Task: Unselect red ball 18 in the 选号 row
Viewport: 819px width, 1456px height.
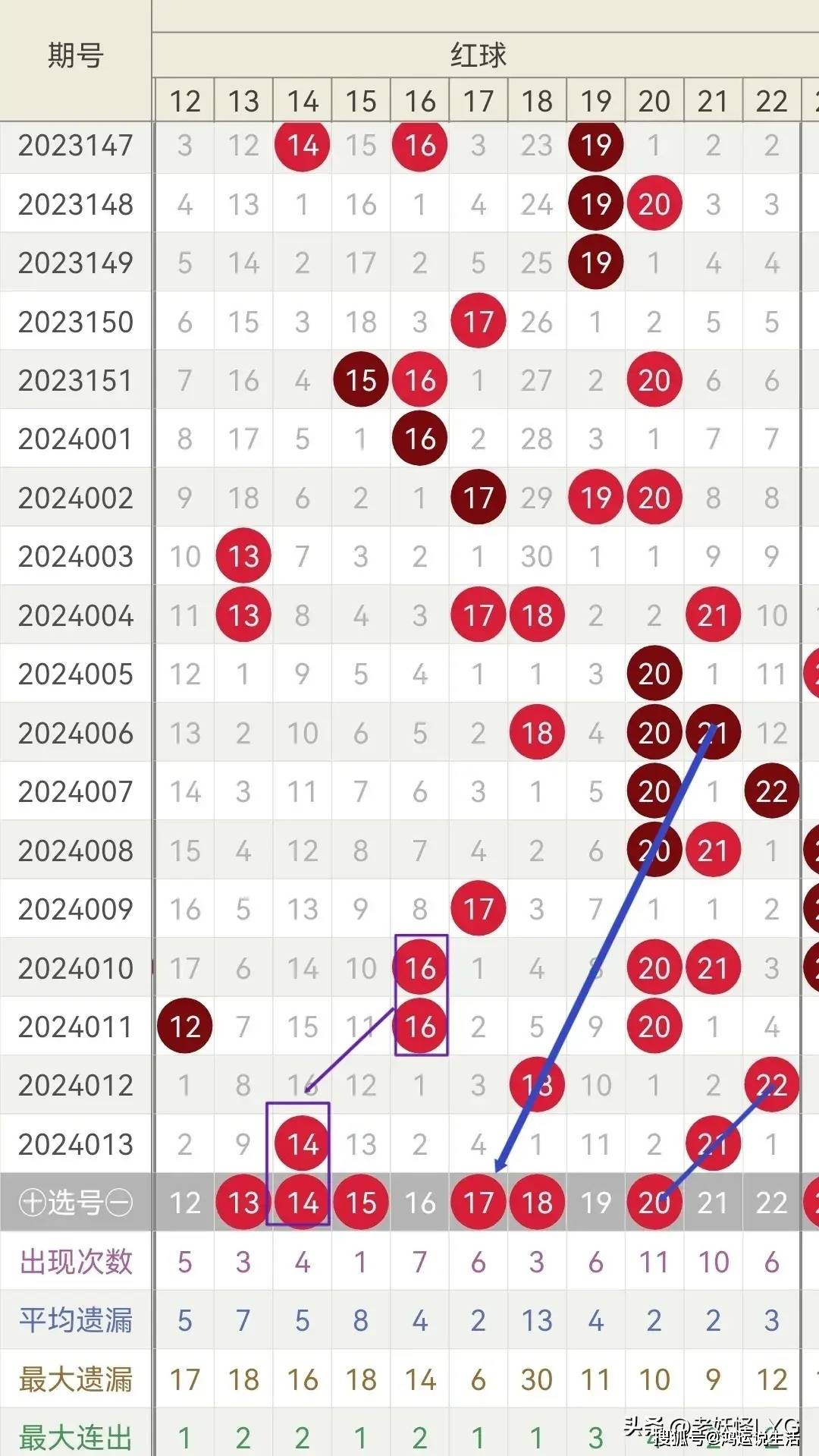Action: 537,1203
